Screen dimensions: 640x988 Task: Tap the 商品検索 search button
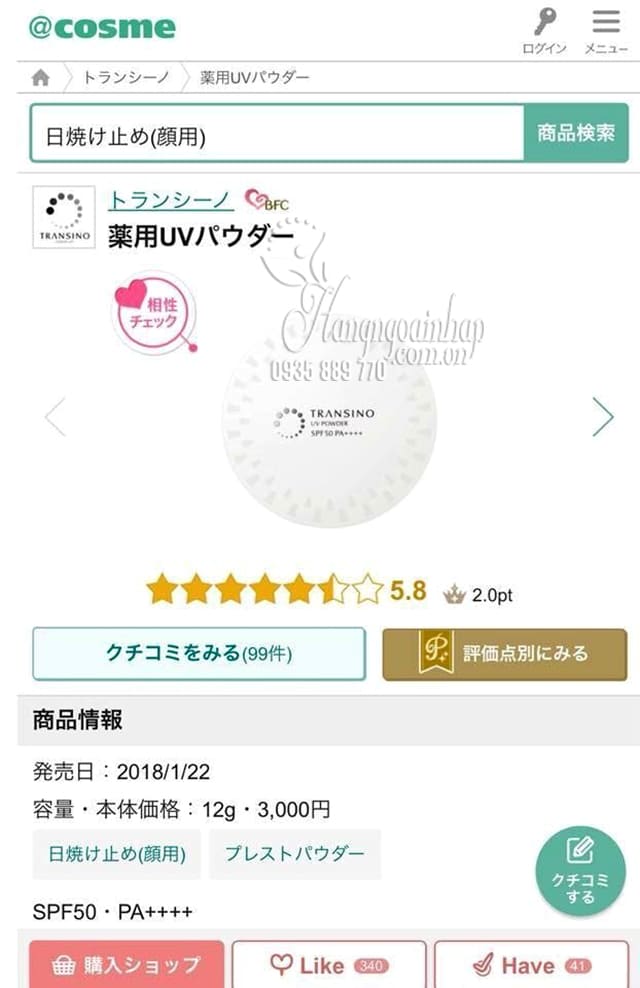[x=576, y=133]
